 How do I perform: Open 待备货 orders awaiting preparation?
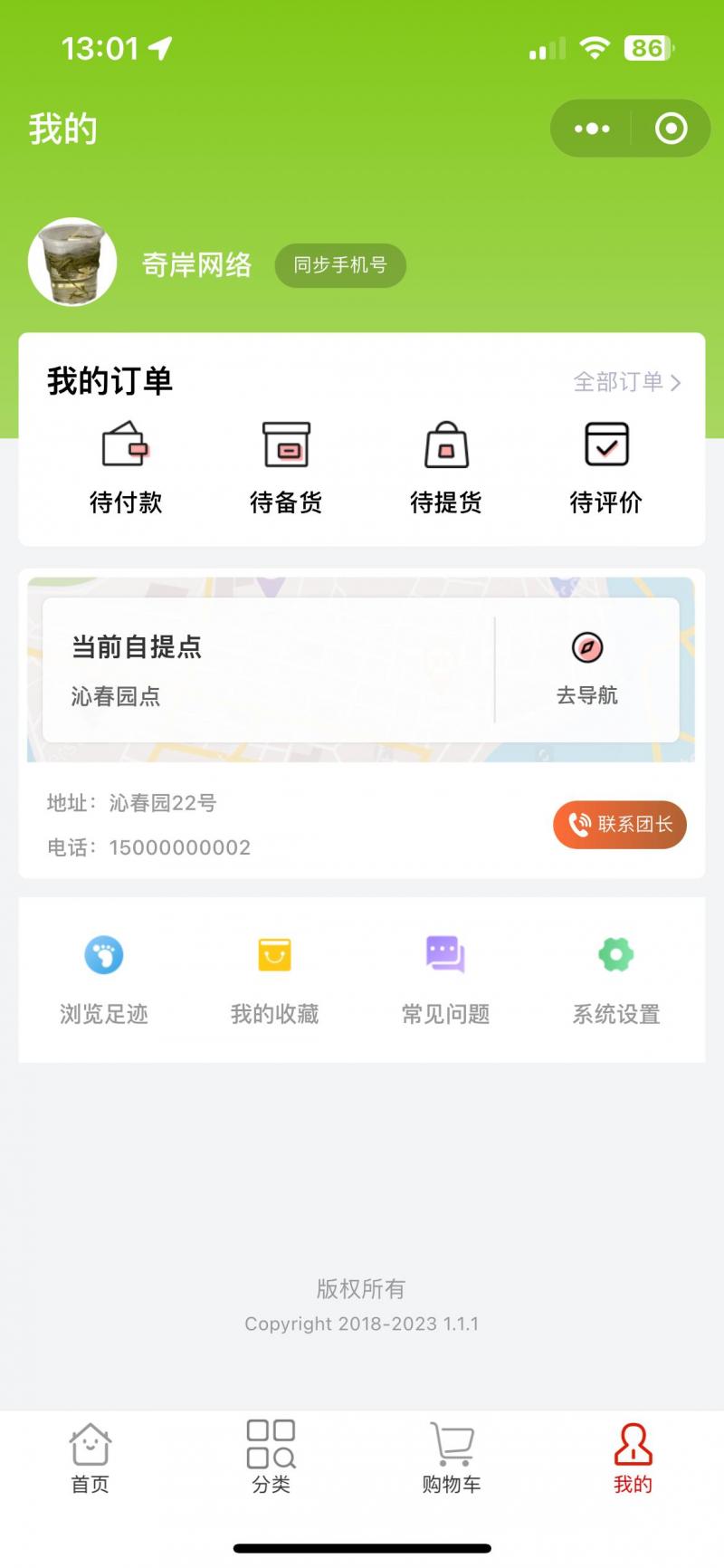point(286,468)
